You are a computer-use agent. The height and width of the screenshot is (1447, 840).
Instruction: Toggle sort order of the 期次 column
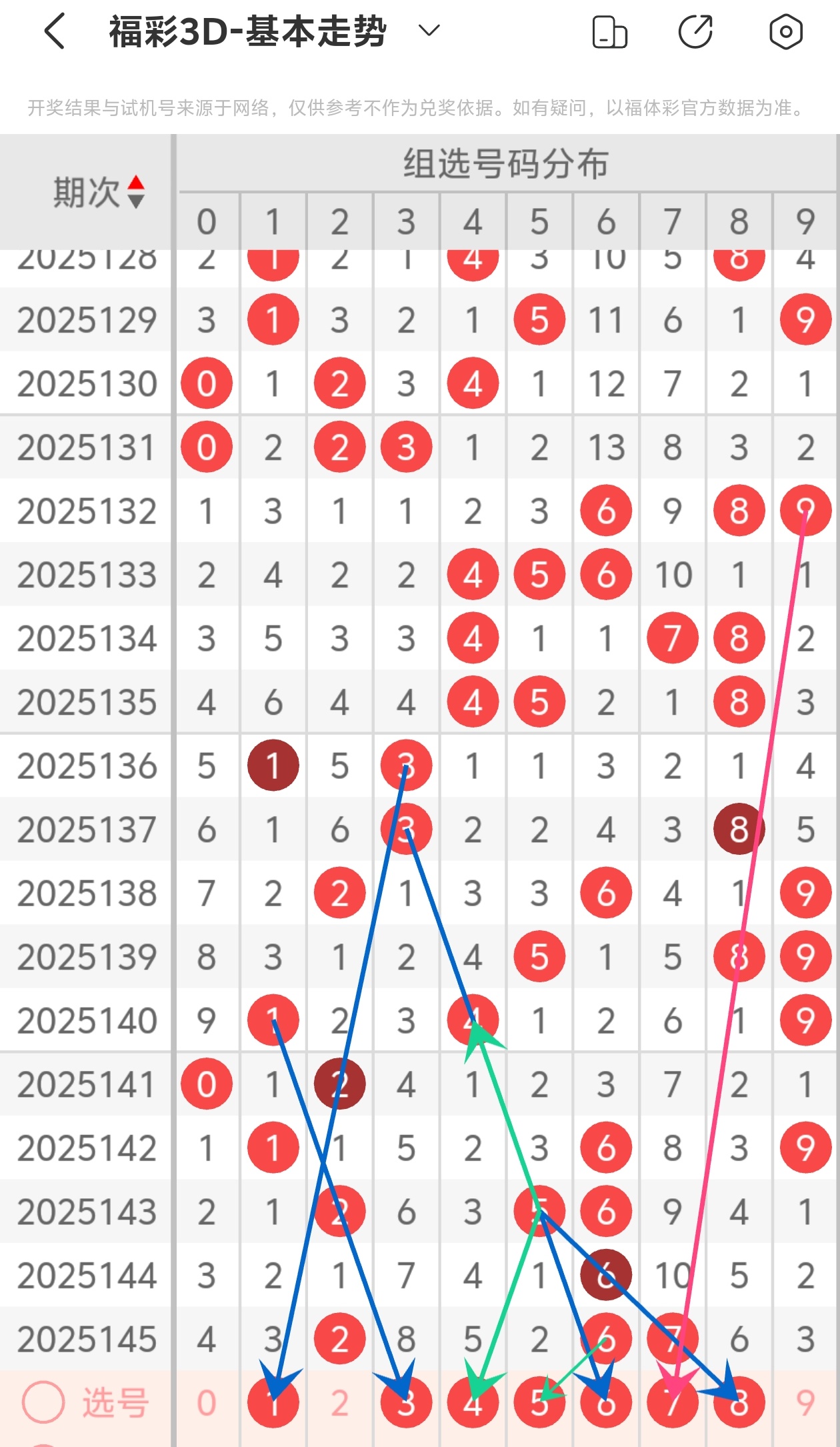click(136, 192)
